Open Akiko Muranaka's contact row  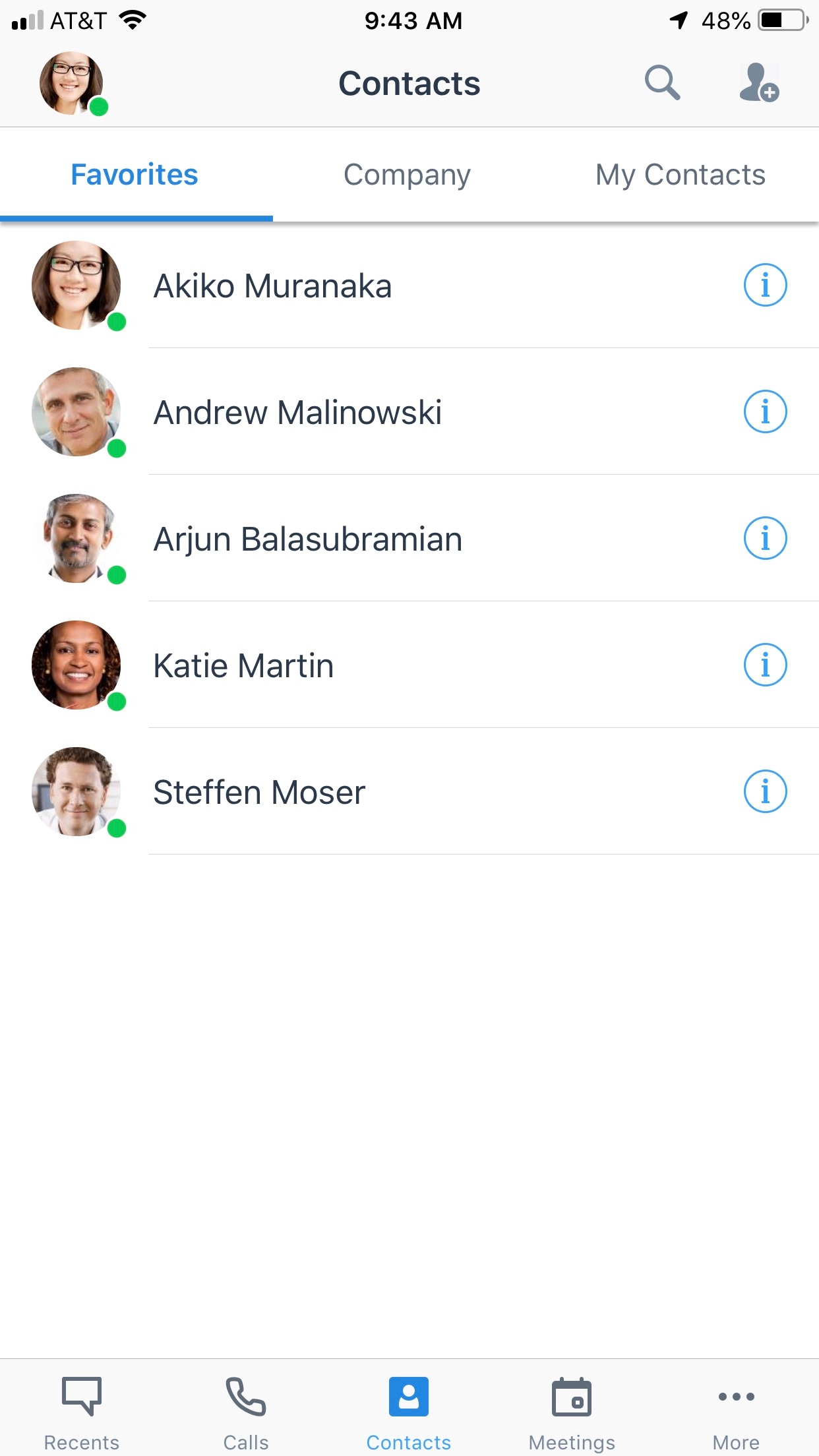(273, 286)
